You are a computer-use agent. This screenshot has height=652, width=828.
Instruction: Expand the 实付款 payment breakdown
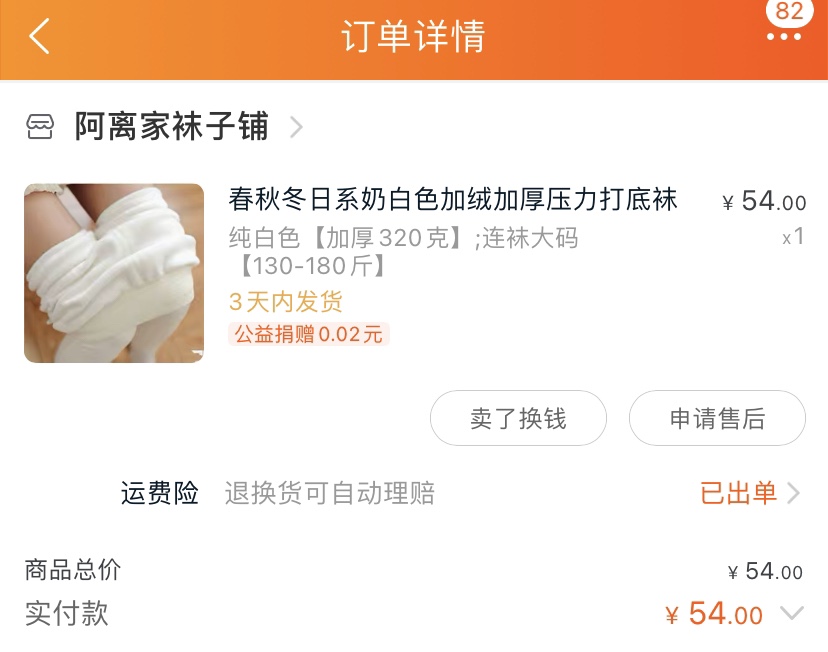(x=791, y=613)
